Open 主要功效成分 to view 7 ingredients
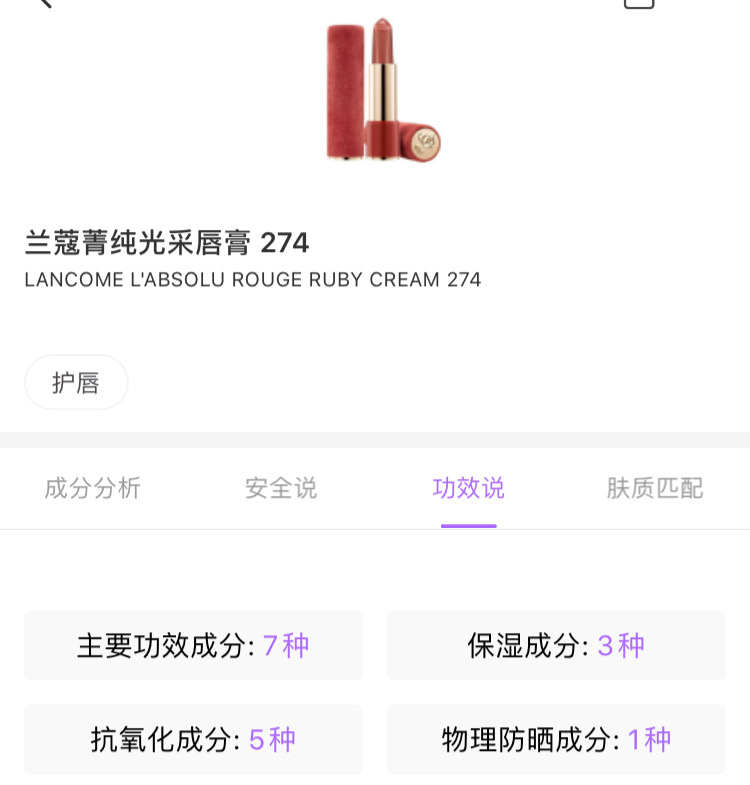This screenshot has height=785, width=750. tap(193, 645)
